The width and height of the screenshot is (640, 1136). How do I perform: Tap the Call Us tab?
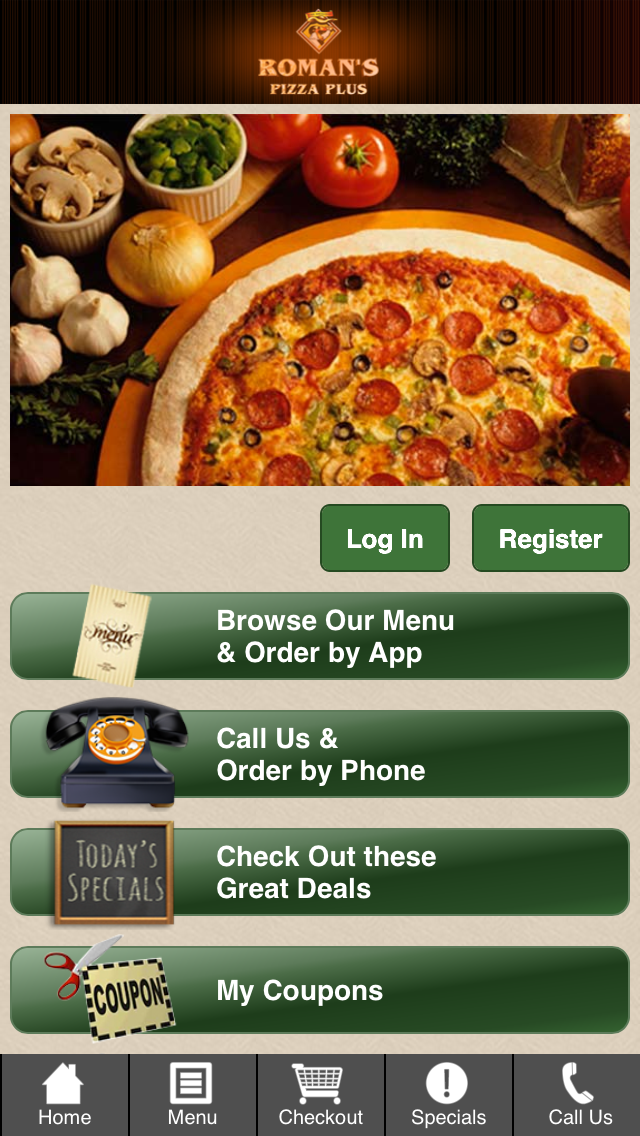(x=578, y=1095)
